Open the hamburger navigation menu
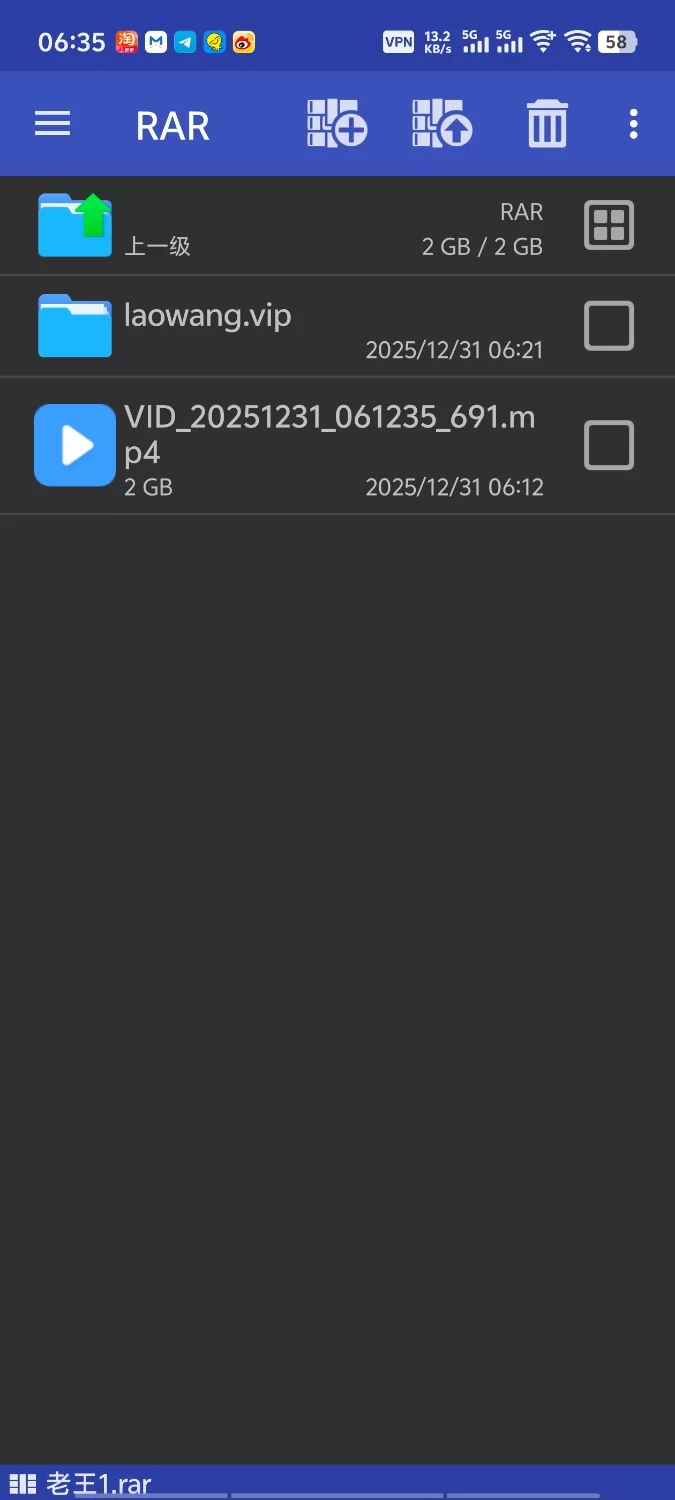Image resolution: width=675 pixels, height=1500 pixels. [52, 124]
